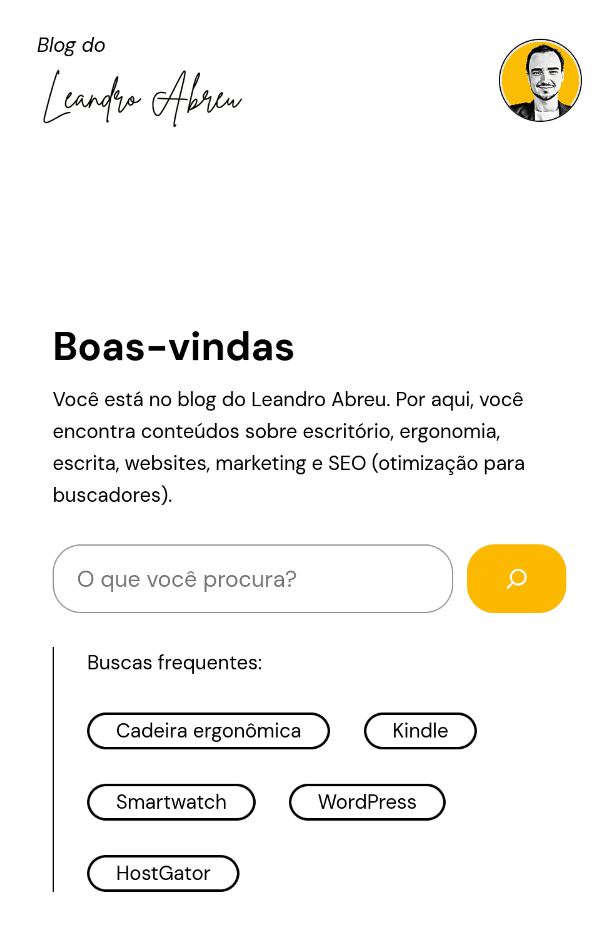Select the Cadeira ergonômica chip
Viewport: 613px width, 933px height.
click(208, 731)
